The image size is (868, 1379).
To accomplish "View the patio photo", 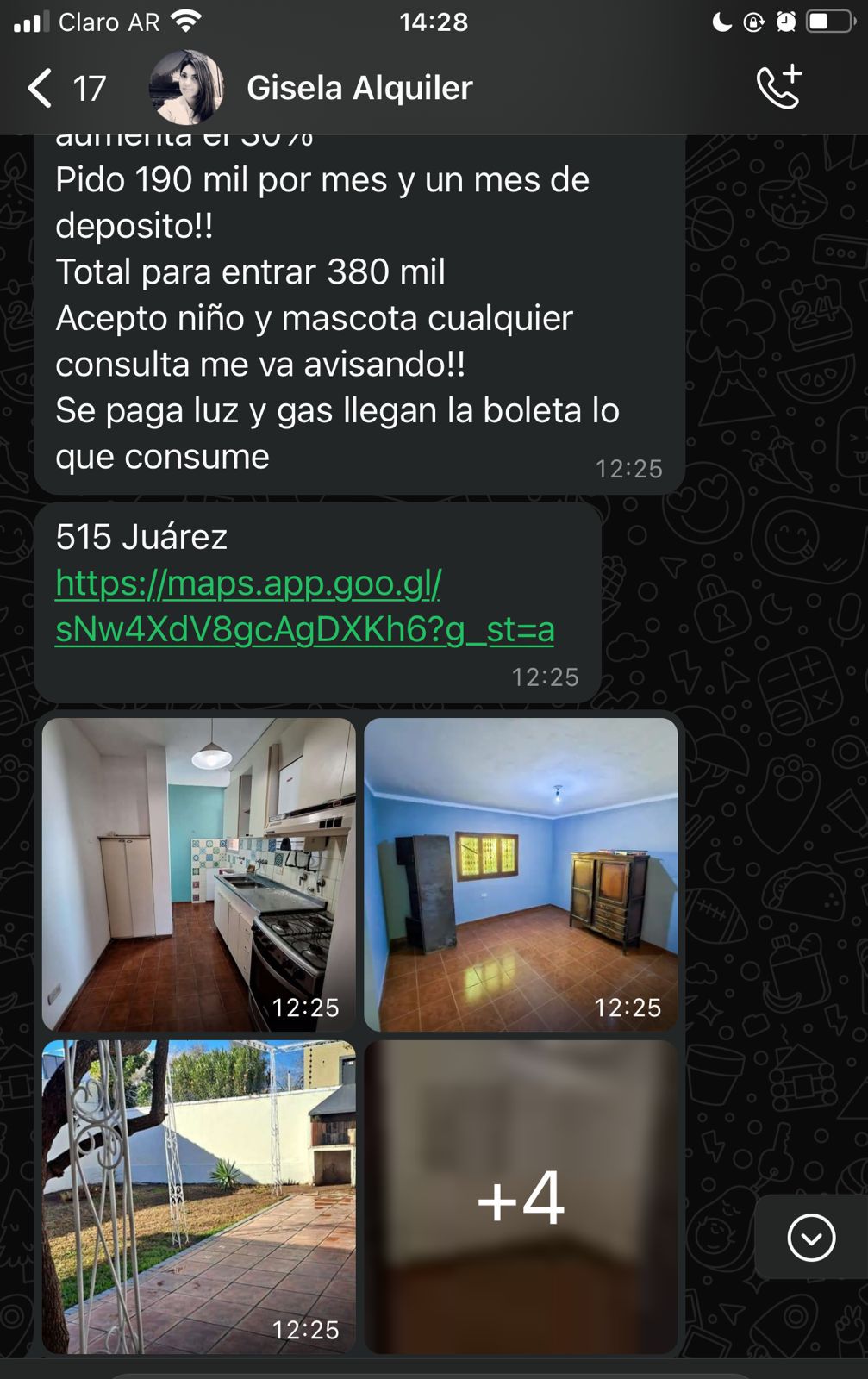I will tap(199, 1196).
